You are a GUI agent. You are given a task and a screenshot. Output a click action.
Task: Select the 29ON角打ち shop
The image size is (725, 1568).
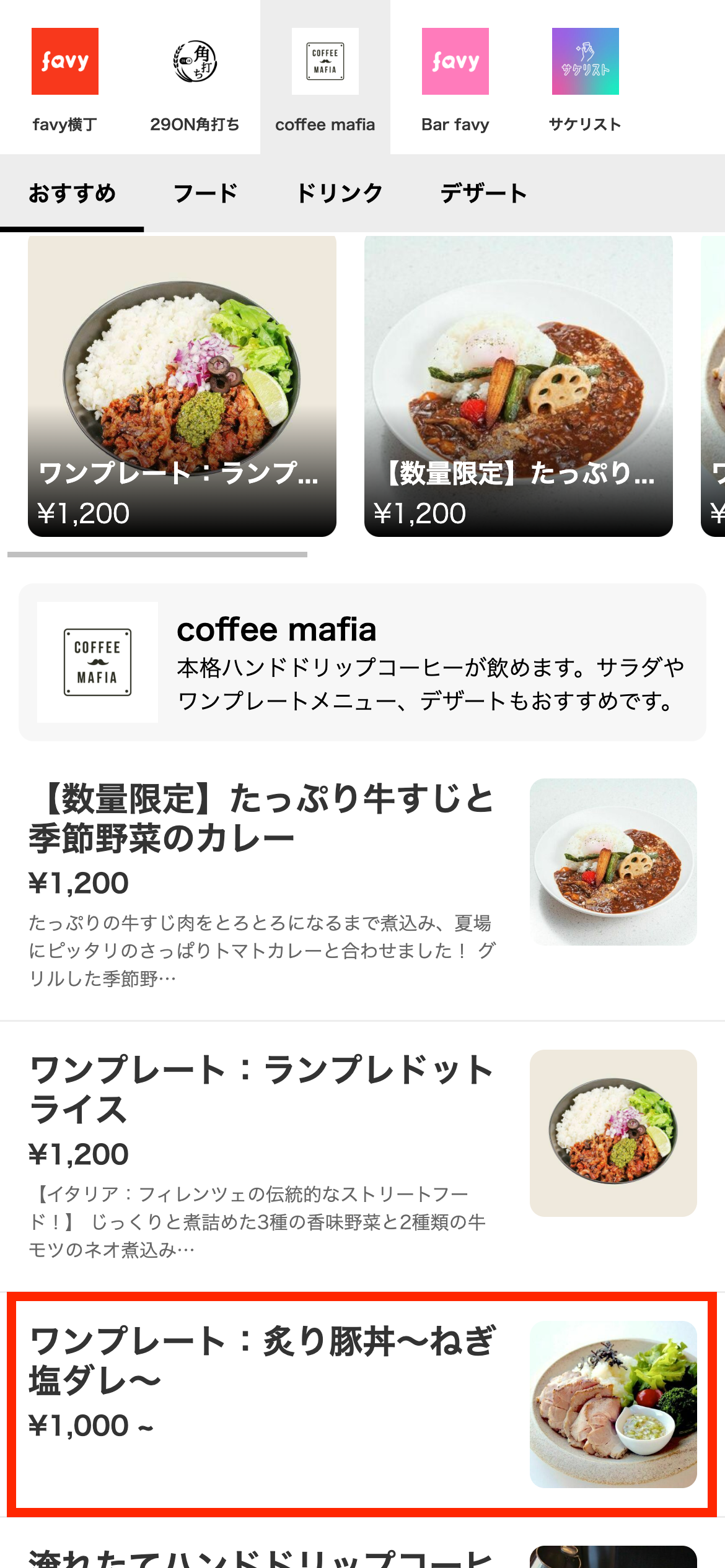click(x=195, y=78)
